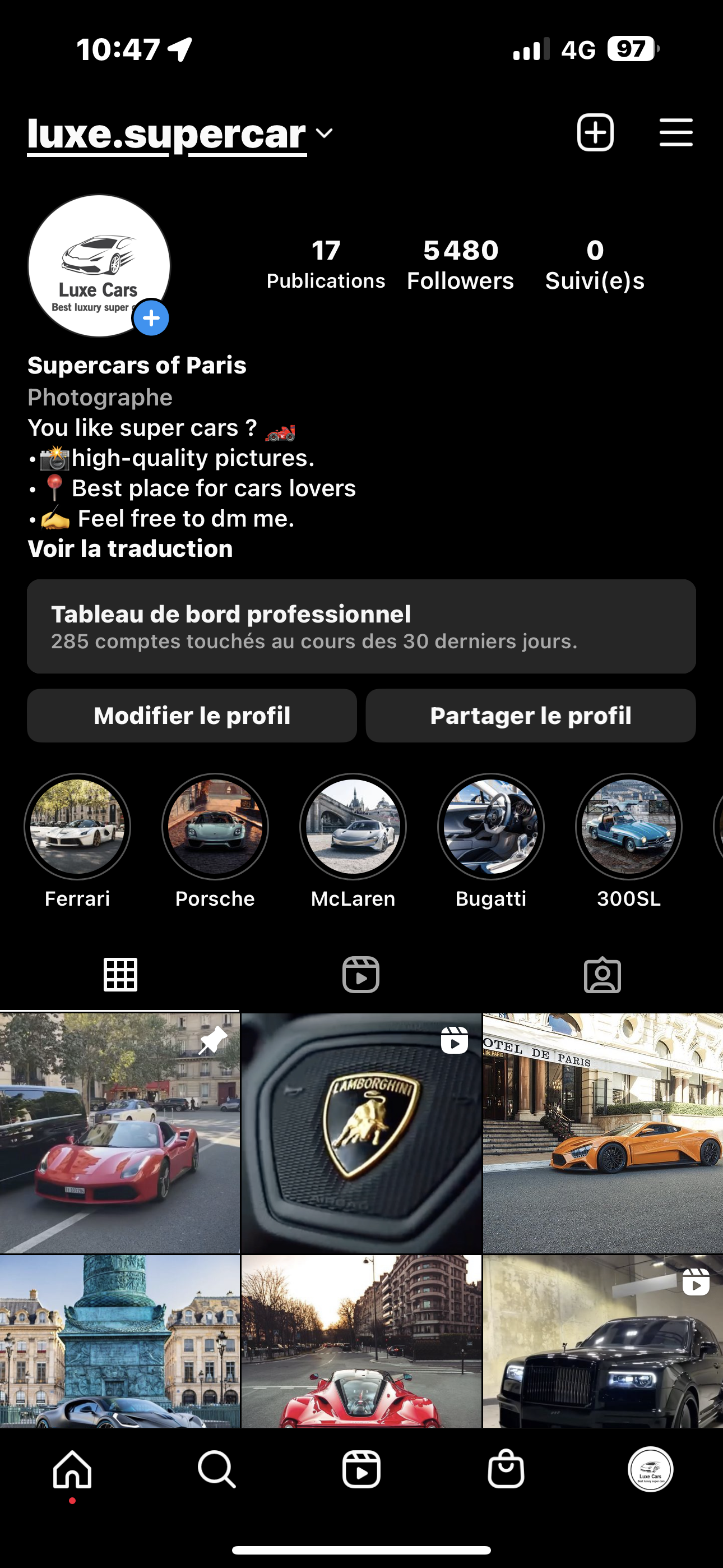Open the Lamborghini badge reel

[x=361, y=1132]
